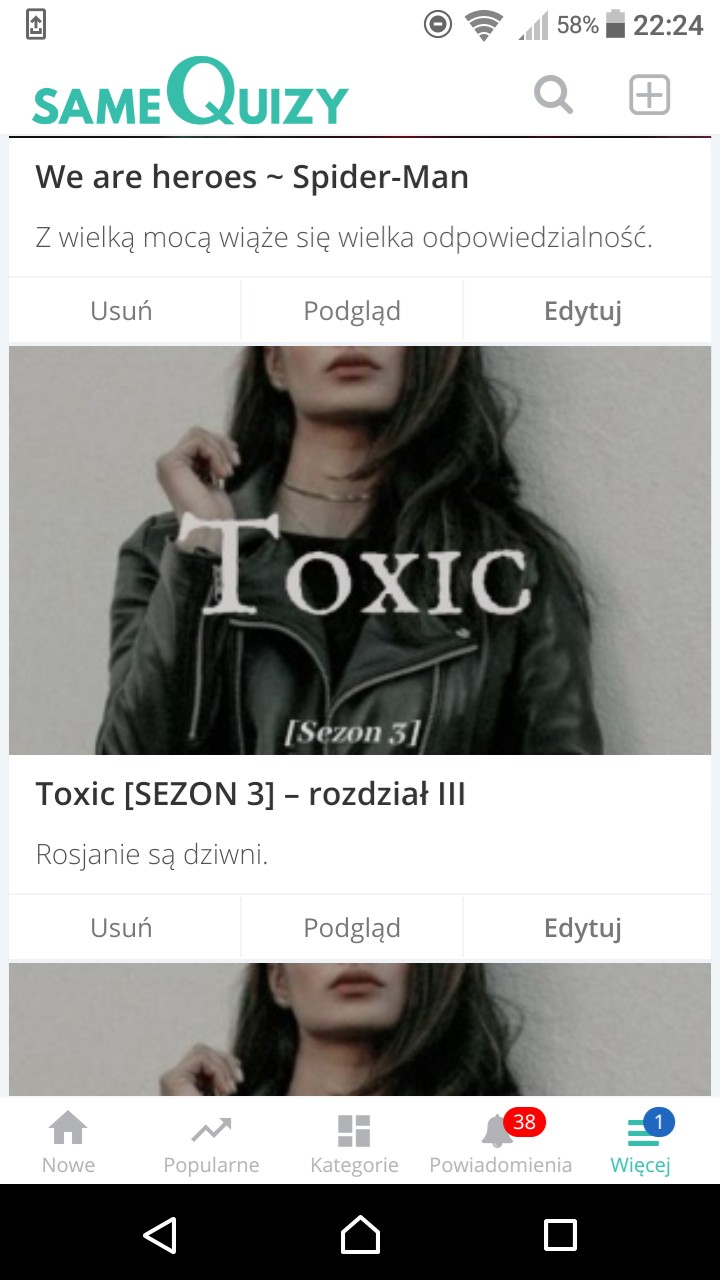Viewport: 720px width, 1280px height.
Task: Open the Toxic [SEZON 3] – rozdział III cover
Action: tap(360, 550)
